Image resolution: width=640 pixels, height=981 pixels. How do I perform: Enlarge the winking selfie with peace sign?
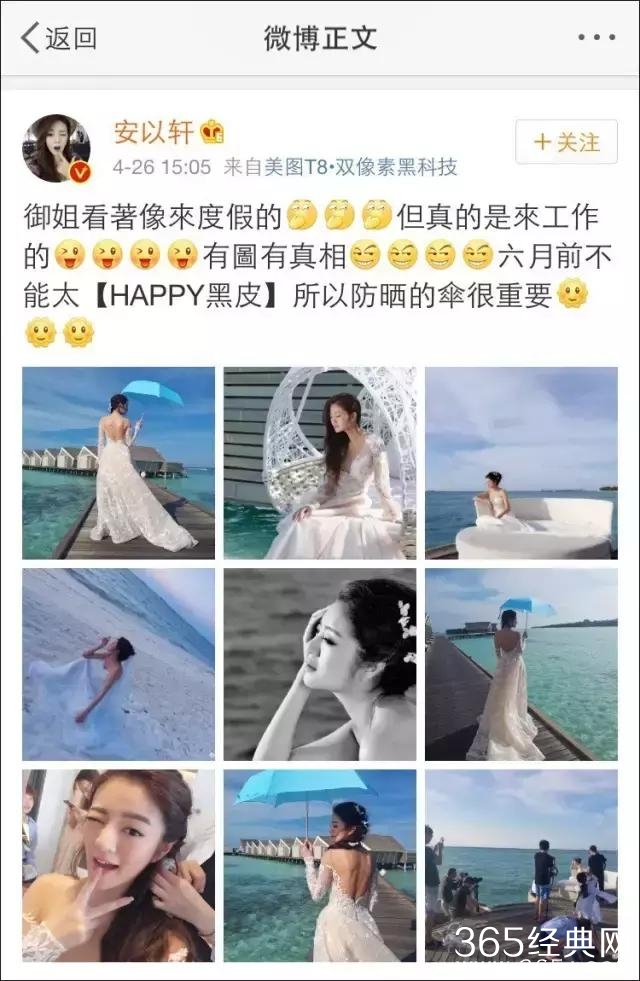[118, 866]
